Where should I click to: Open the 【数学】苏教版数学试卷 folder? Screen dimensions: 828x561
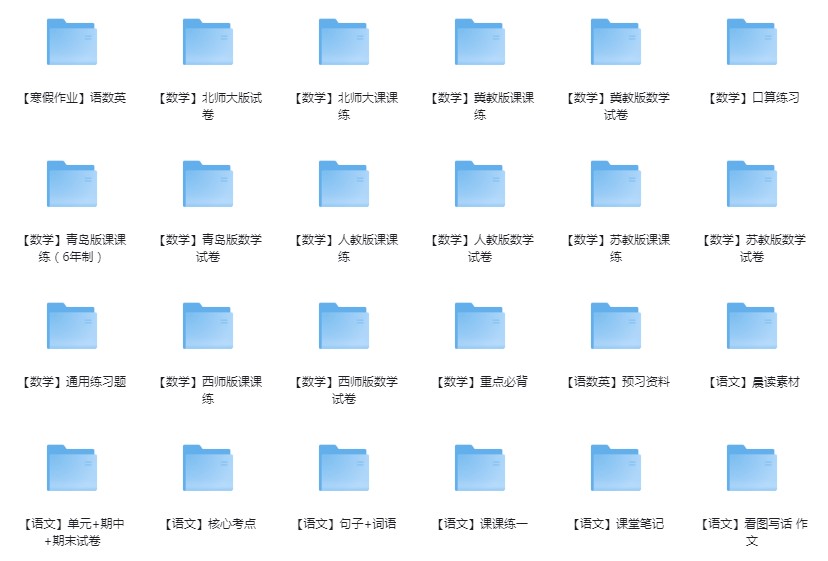pos(752,185)
